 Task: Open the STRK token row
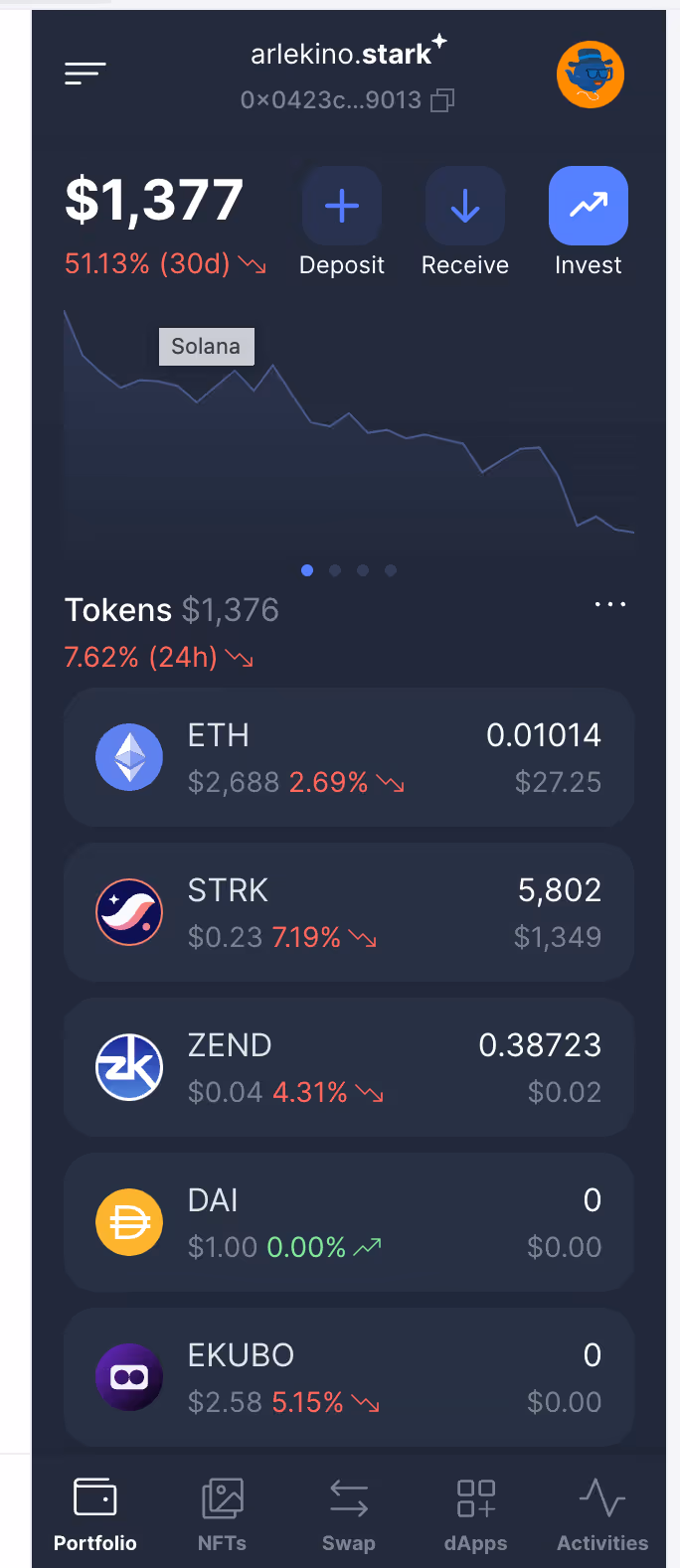[x=348, y=912]
